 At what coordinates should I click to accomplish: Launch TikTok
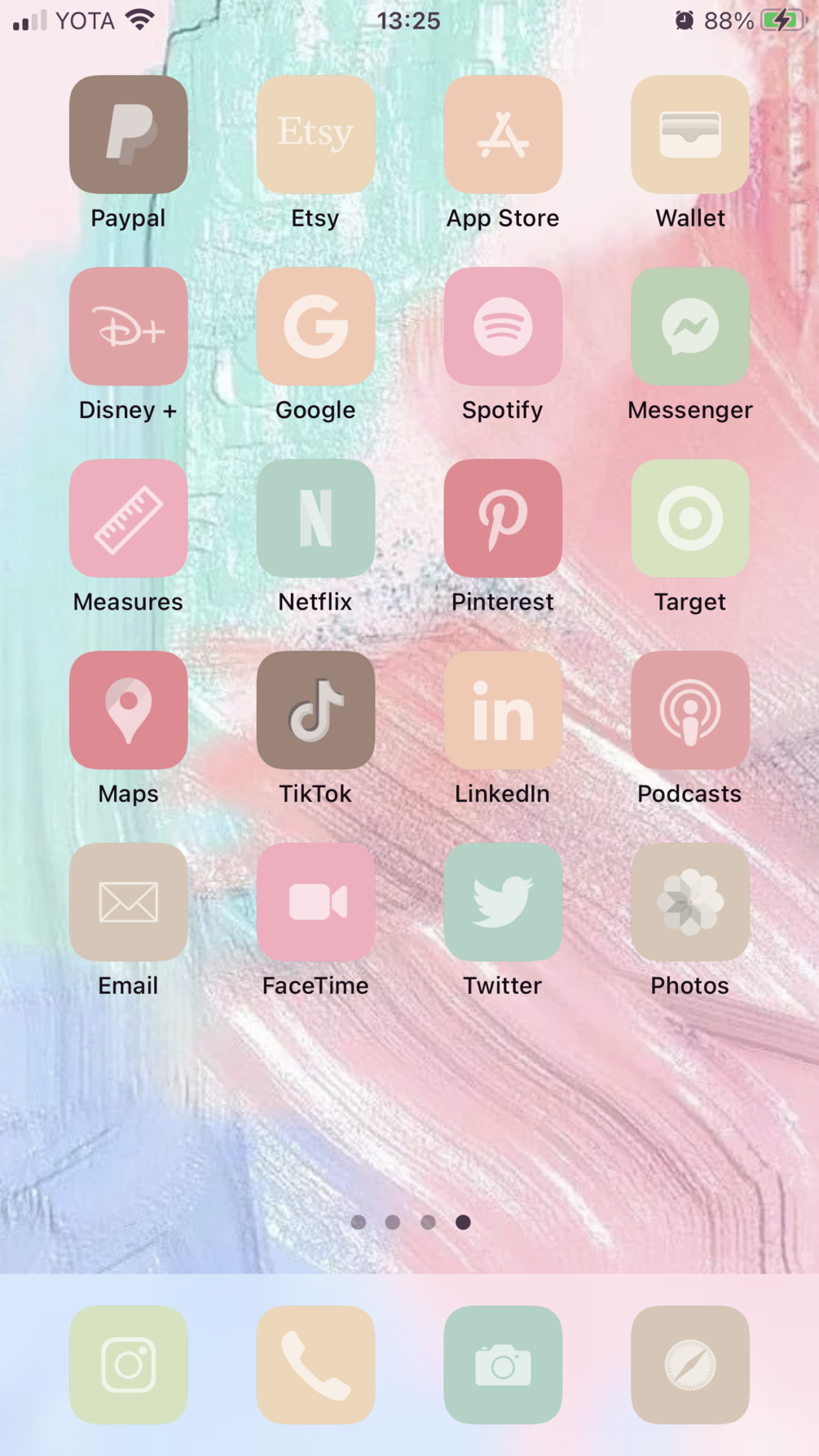pos(315,710)
